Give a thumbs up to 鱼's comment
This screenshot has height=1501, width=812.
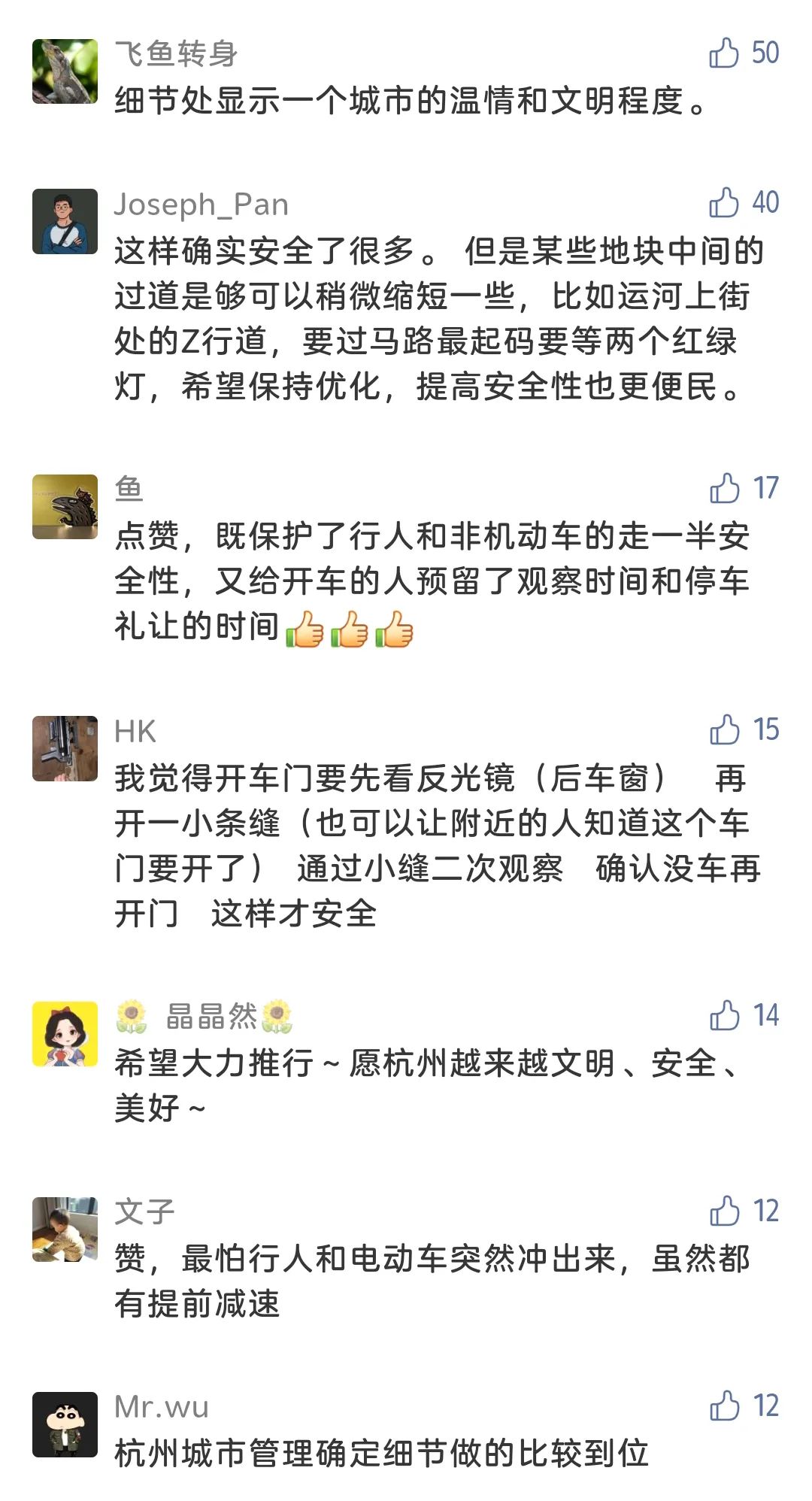tap(725, 489)
